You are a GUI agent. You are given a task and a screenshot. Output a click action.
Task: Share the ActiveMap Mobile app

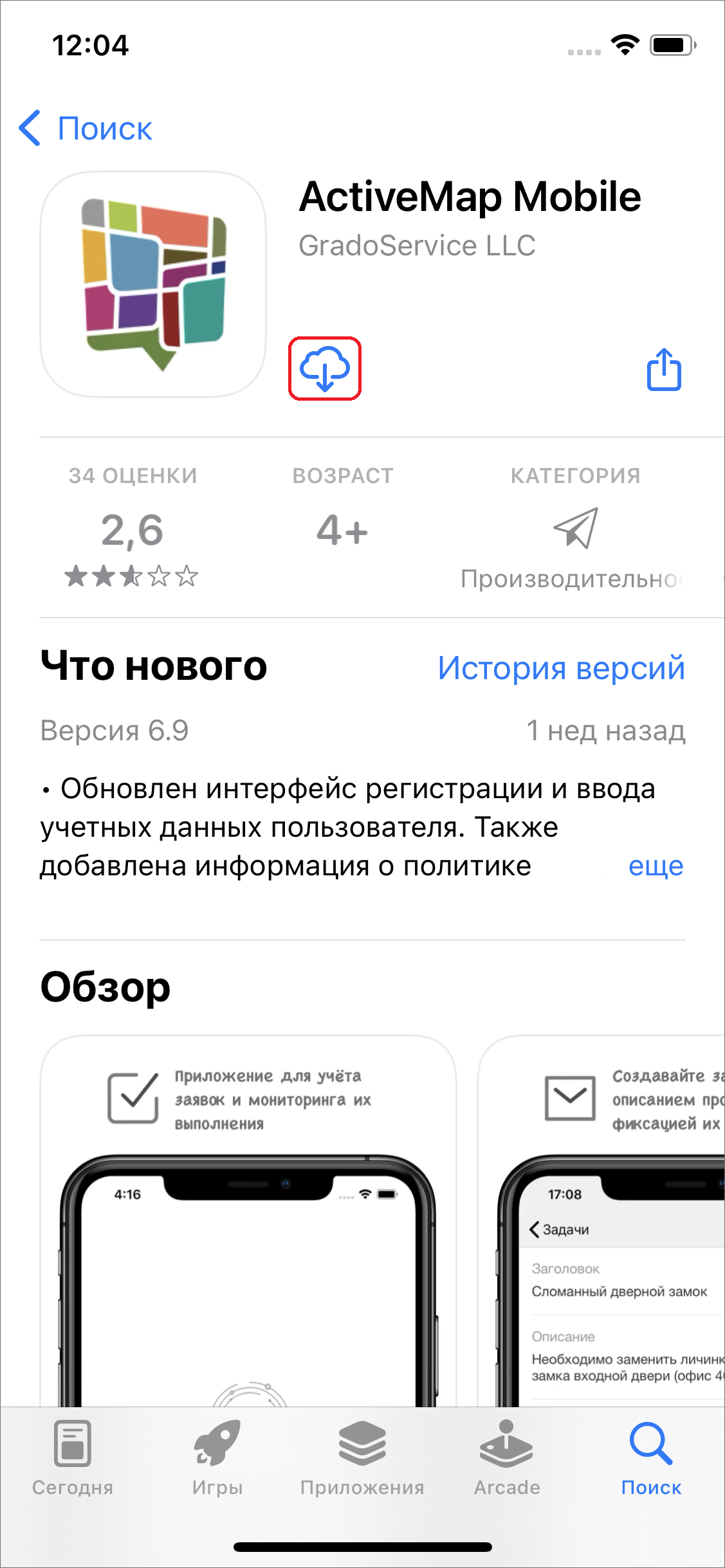(x=663, y=369)
